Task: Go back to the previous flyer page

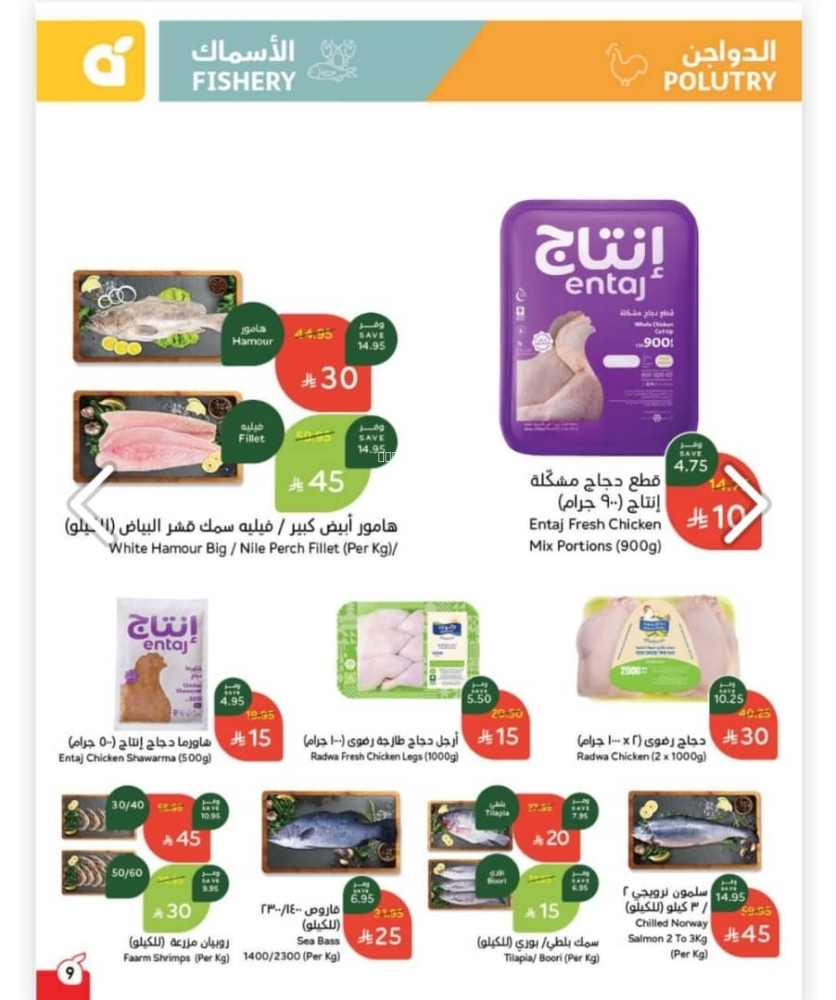Action: point(90,504)
